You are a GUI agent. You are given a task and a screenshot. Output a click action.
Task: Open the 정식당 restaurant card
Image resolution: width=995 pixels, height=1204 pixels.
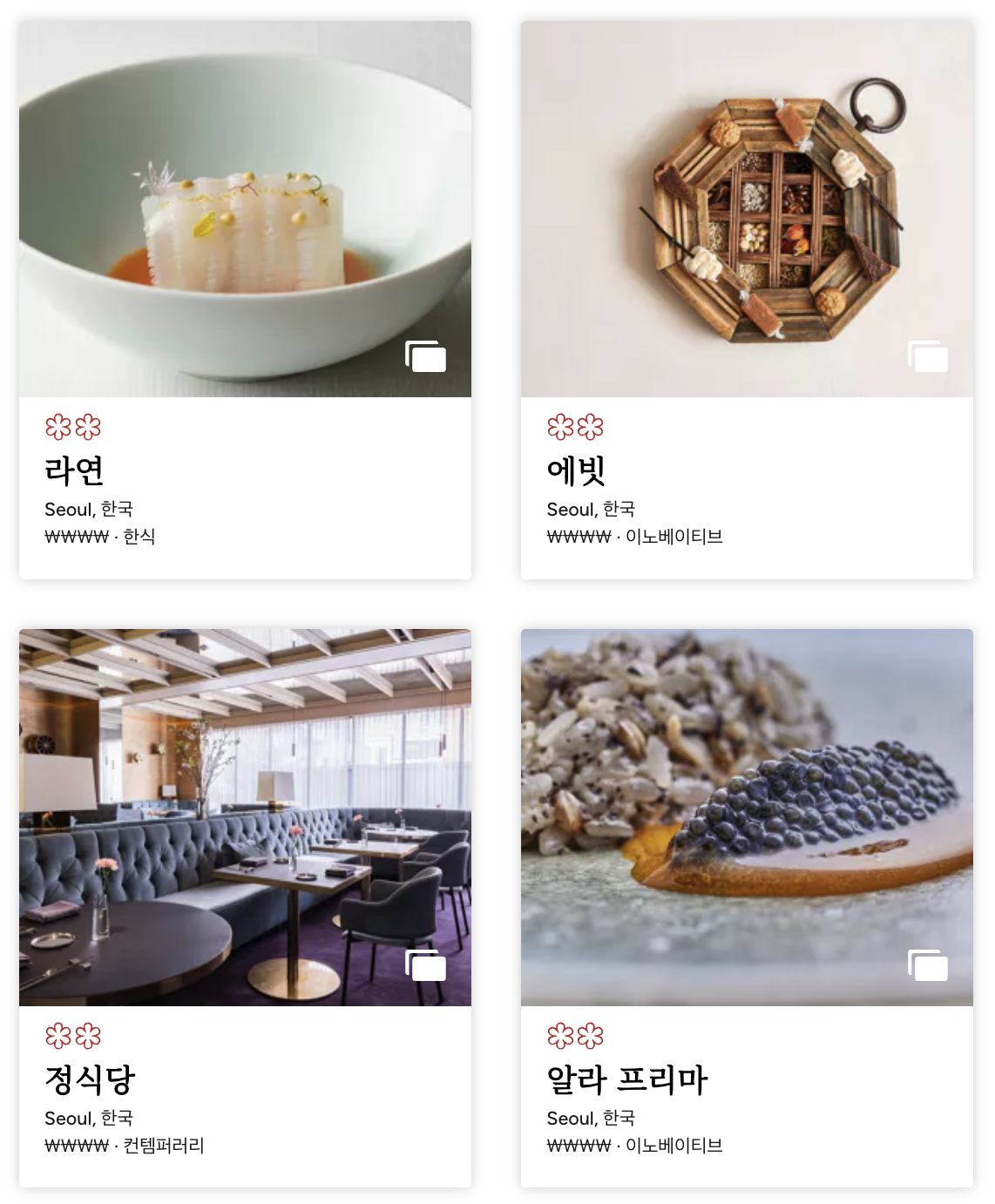coord(90,1080)
